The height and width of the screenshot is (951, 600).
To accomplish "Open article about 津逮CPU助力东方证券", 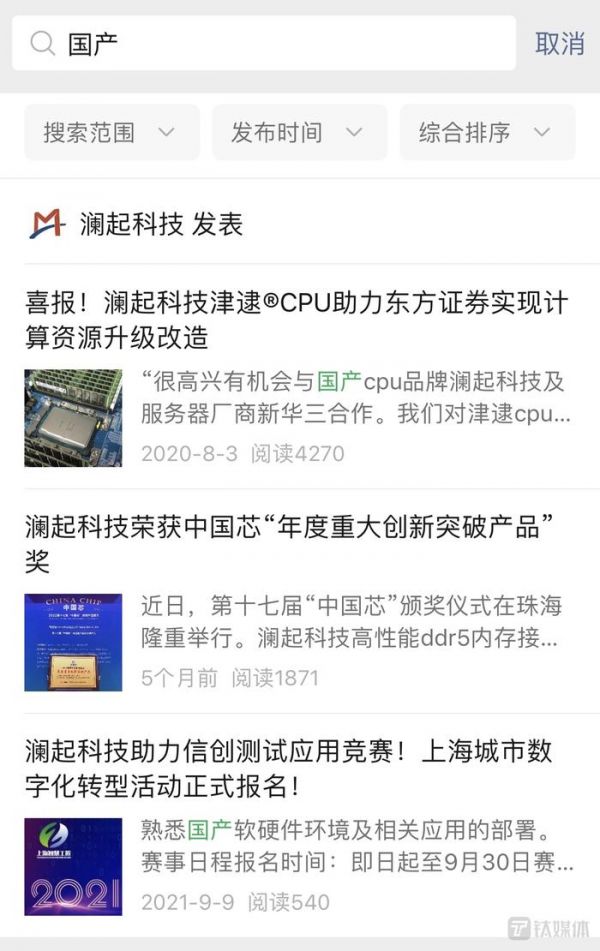I will point(296,318).
